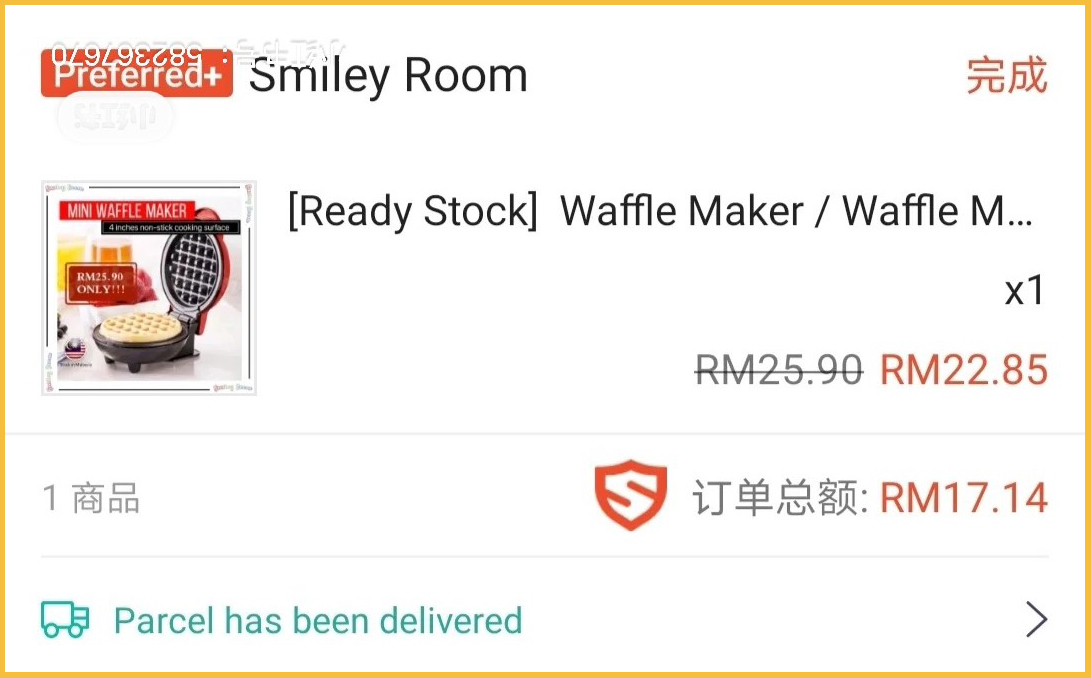Open the Smiley Room shop page
This screenshot has width=1091, height=678.
coord(387,76)
